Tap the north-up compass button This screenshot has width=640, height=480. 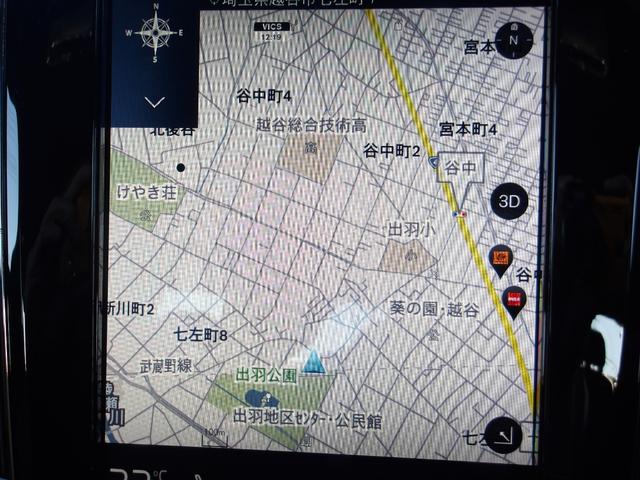[513, 41]
